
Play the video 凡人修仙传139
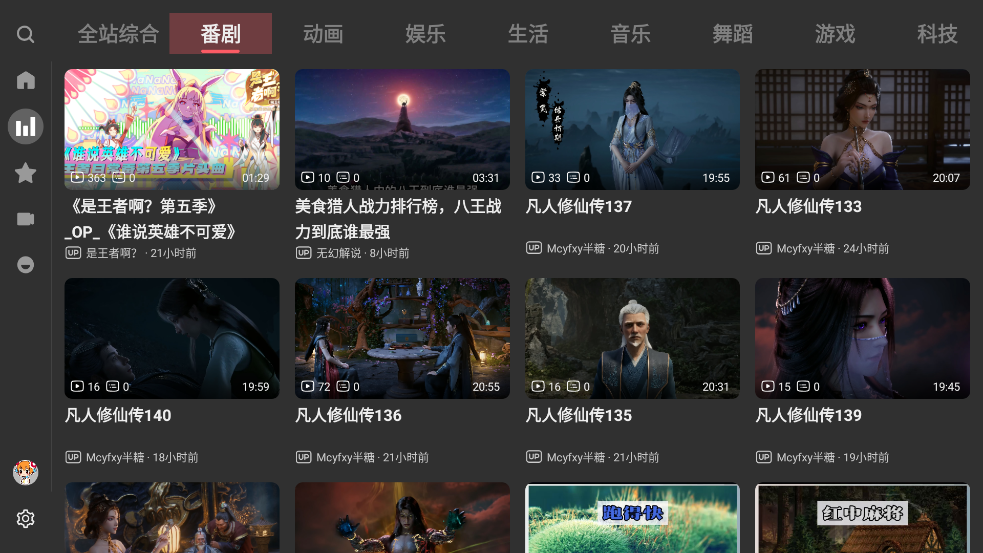coord(862,339)
